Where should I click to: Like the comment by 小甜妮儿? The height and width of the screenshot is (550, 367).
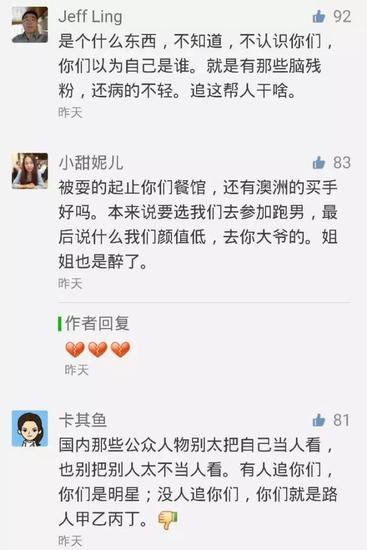319,163
